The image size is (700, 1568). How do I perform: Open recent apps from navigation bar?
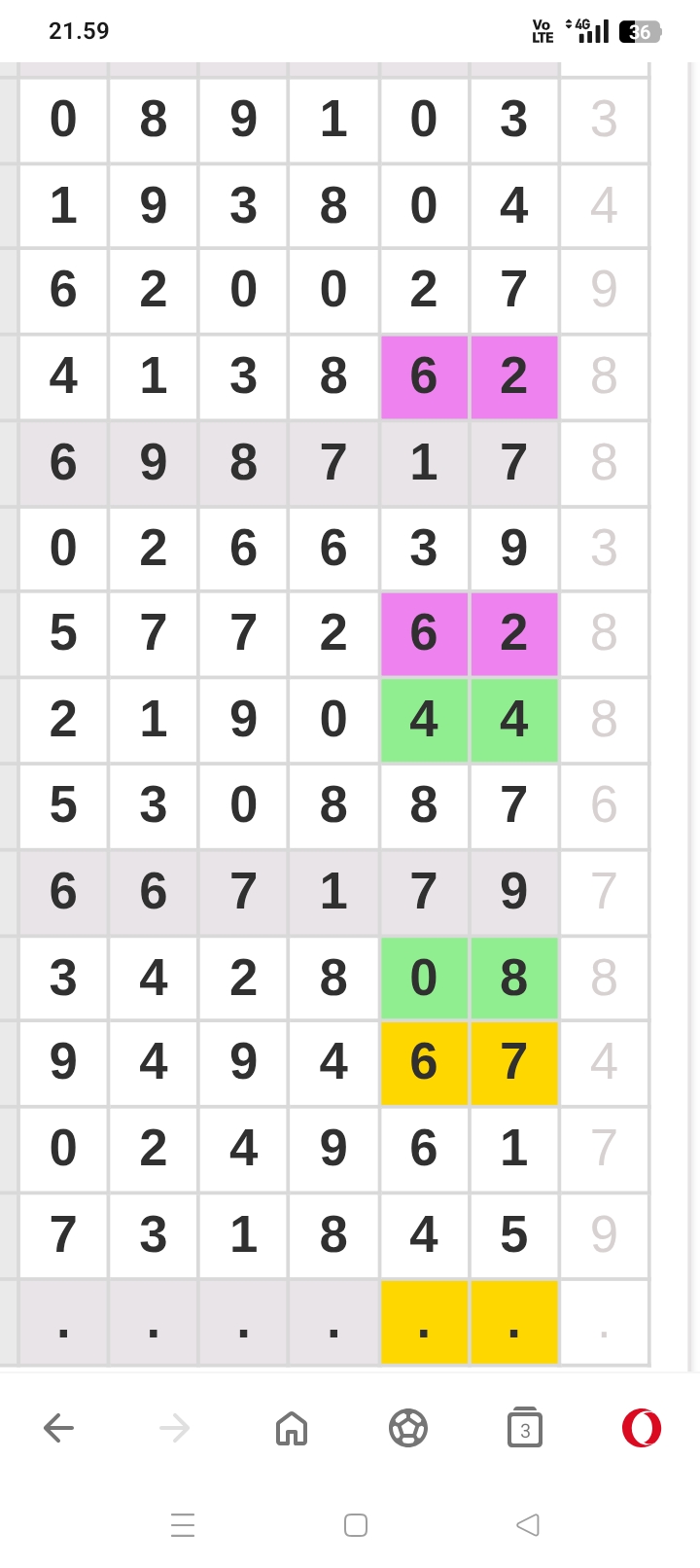click(x=183, y=1524)
